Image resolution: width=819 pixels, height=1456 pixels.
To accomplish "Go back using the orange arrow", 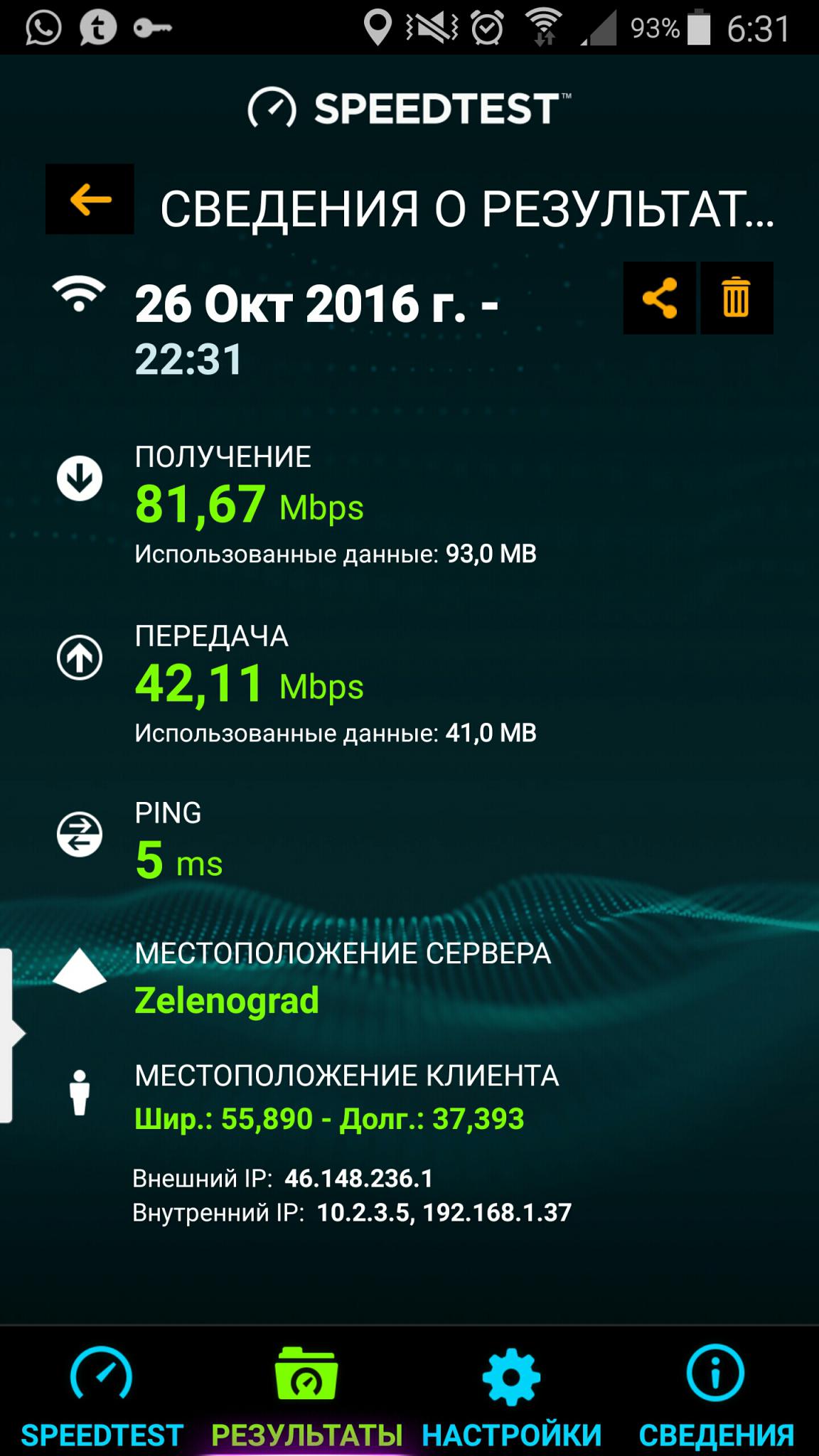I will [90, 199].
